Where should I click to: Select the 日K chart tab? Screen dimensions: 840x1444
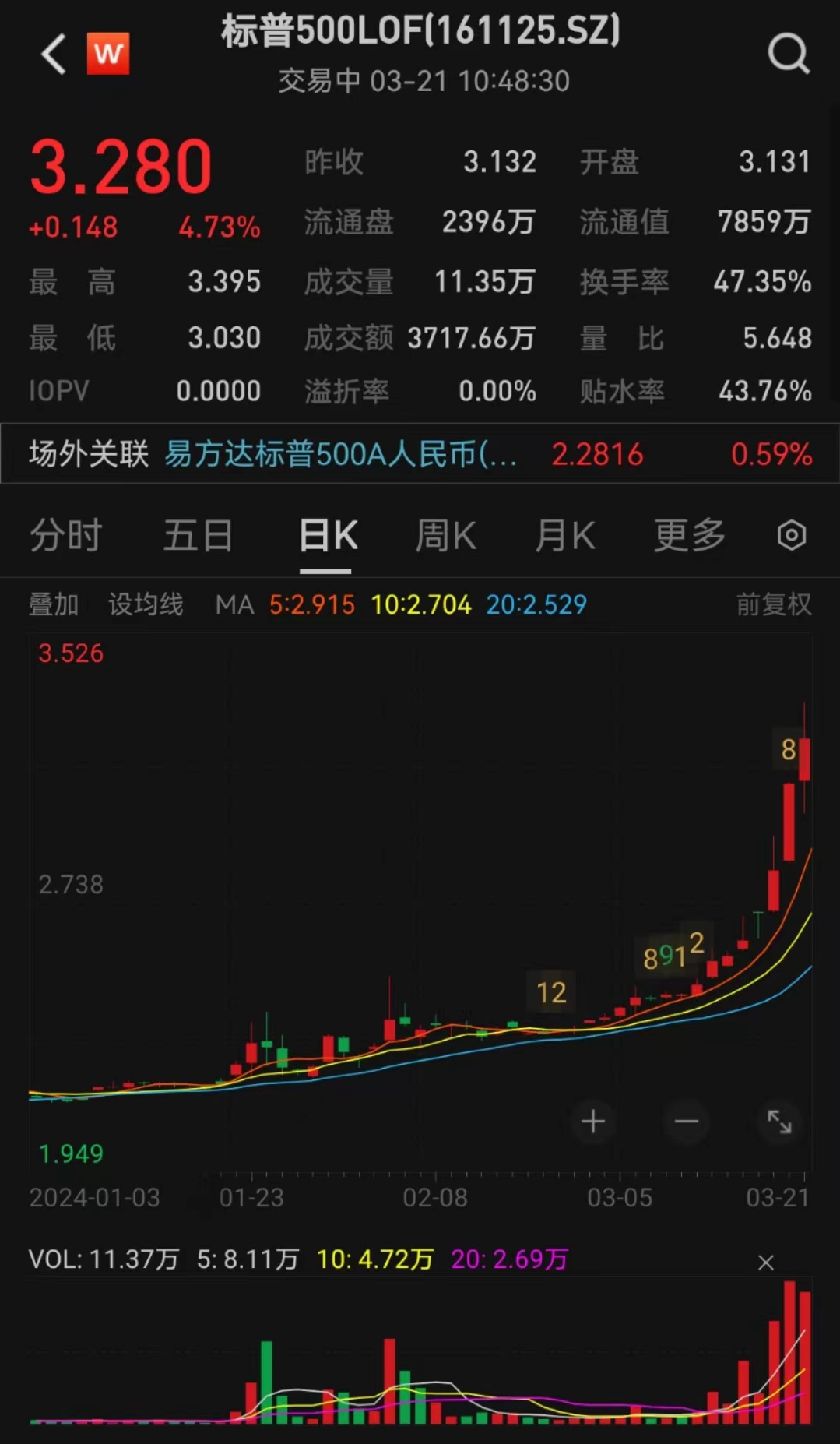[x=328, y=536]
